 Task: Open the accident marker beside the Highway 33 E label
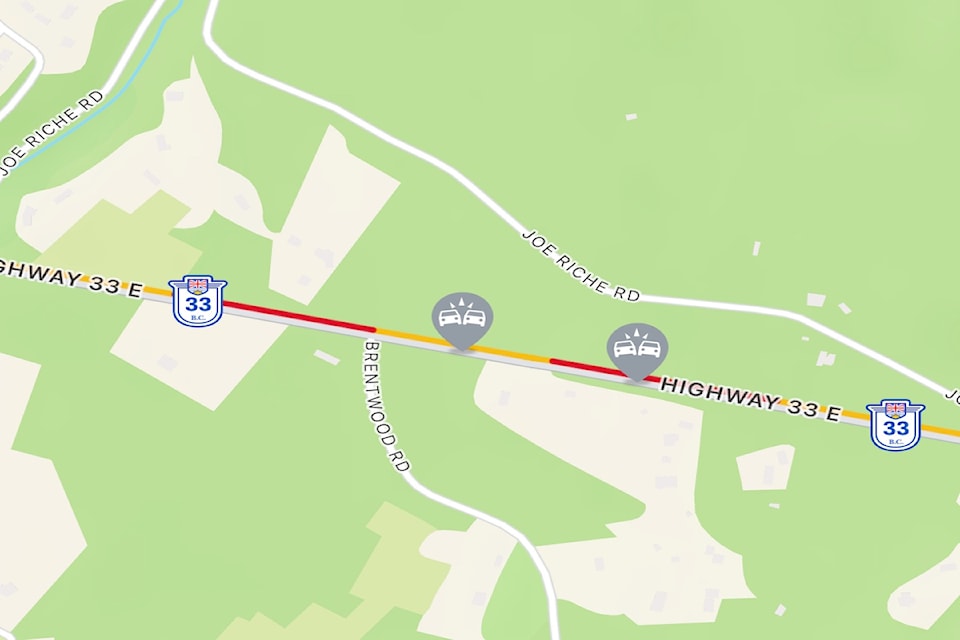(637, 348)
